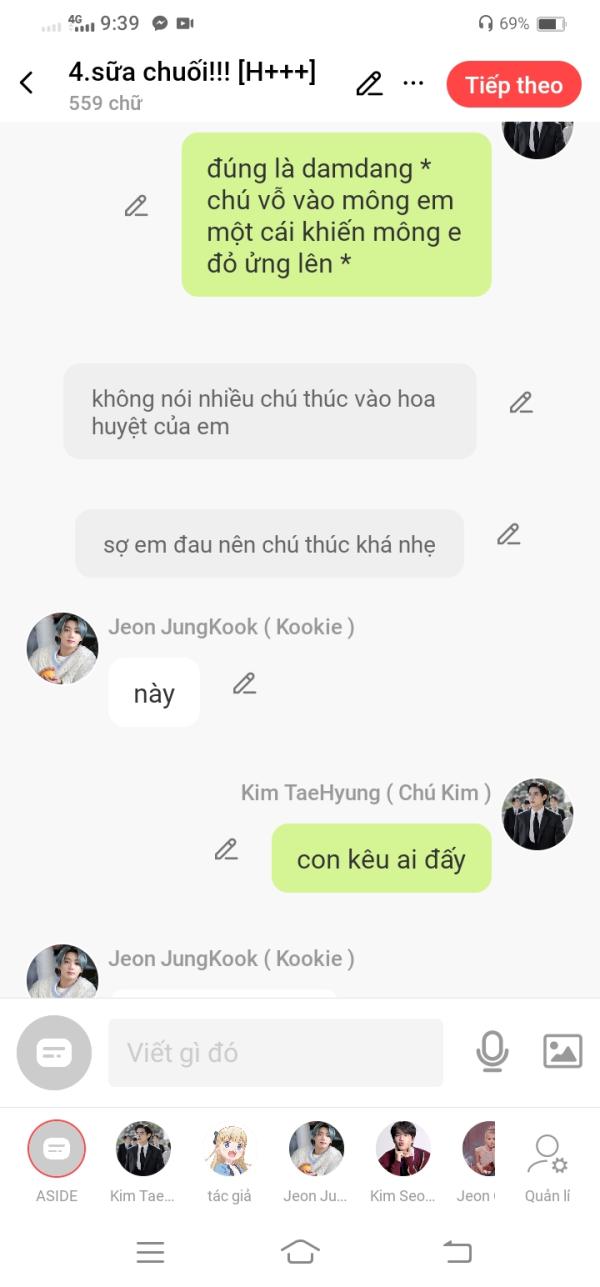
Task: Go back with the top-left arrow
Action: [x=27, y=83]
